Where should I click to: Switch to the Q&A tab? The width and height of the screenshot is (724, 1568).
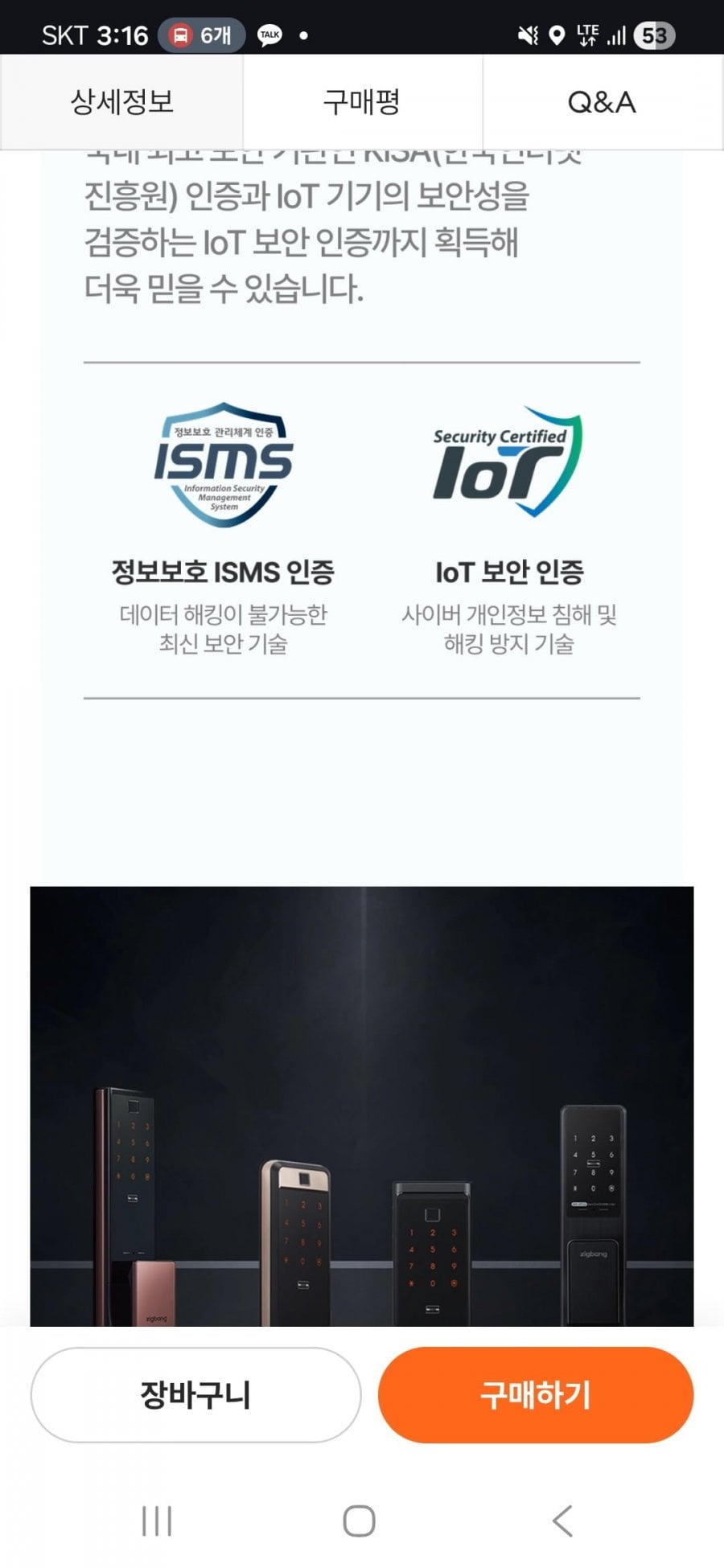coord(602,102)
